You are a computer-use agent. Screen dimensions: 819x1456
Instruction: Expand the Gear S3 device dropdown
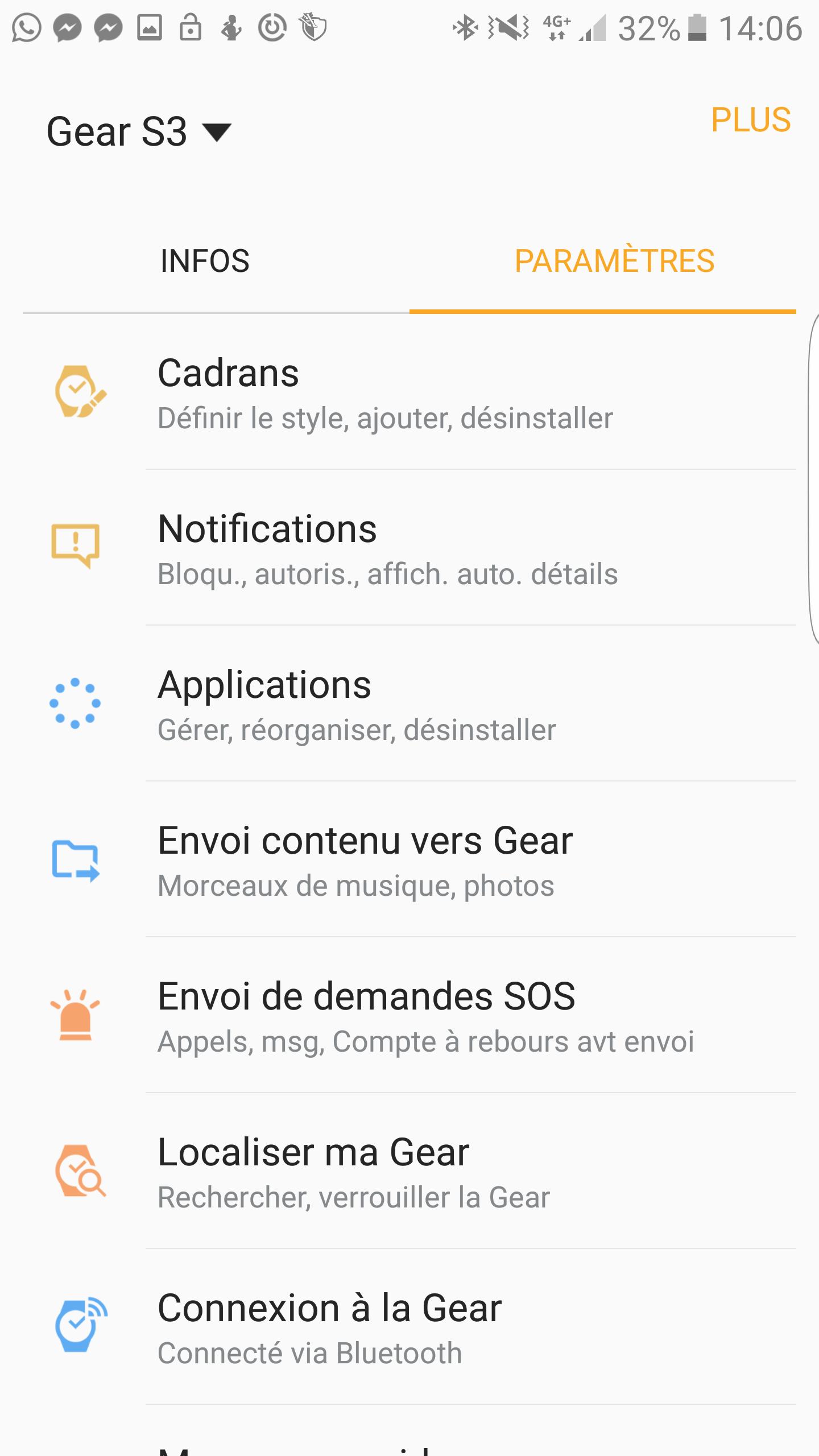point(139,132)
